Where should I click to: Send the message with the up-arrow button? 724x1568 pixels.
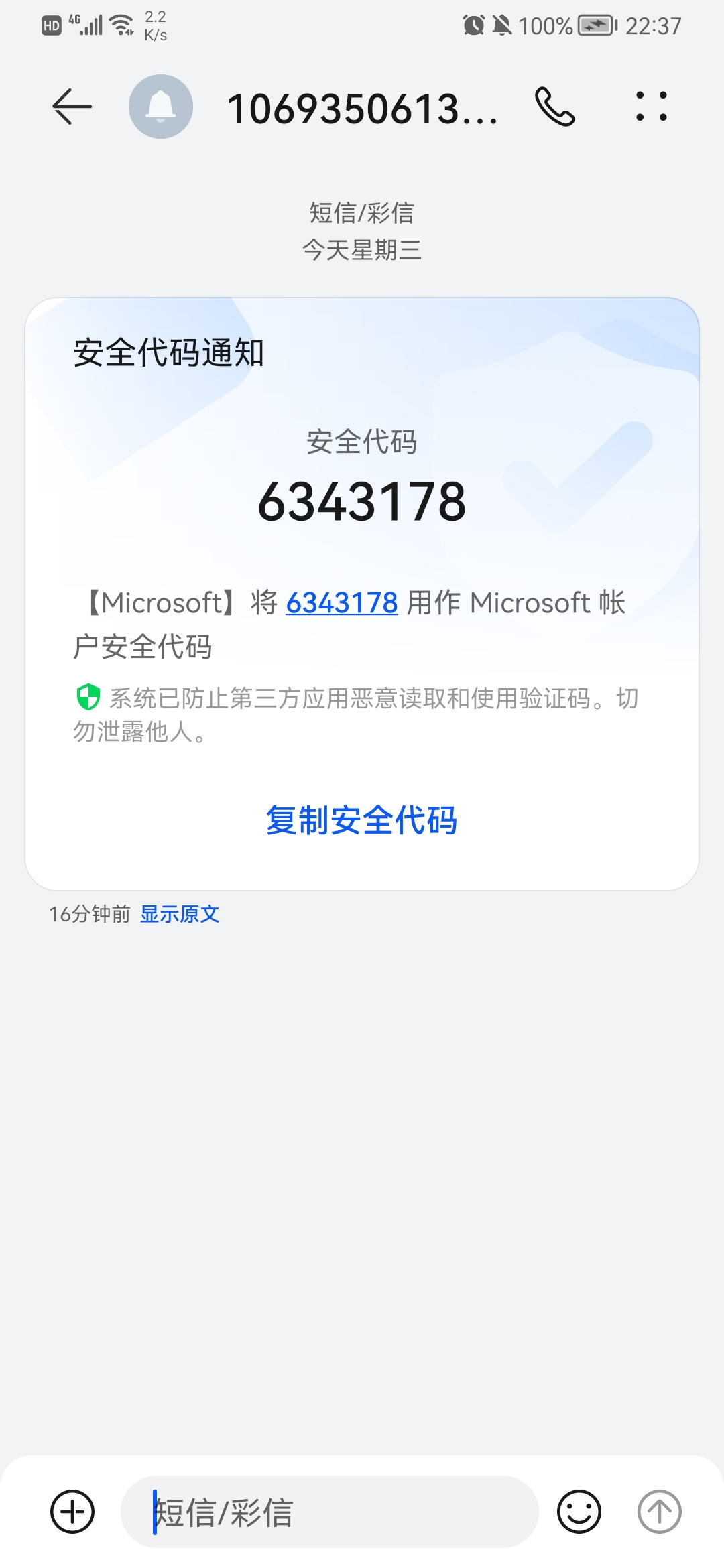pos(660,1512)
